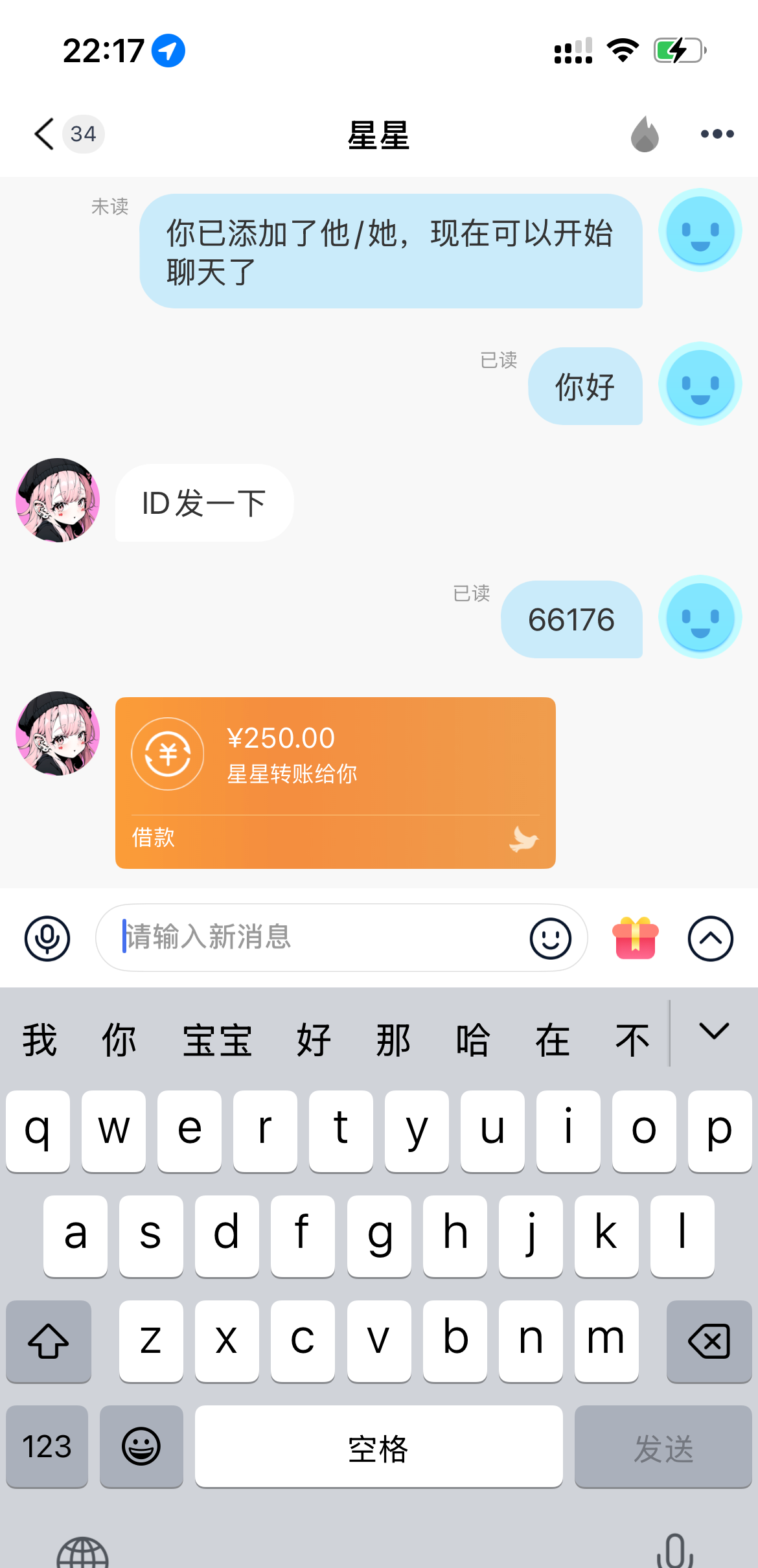Switch keyboard to 123 numbers
The height and width of the screenshot is (1568, 758).
pos(47,1447)
